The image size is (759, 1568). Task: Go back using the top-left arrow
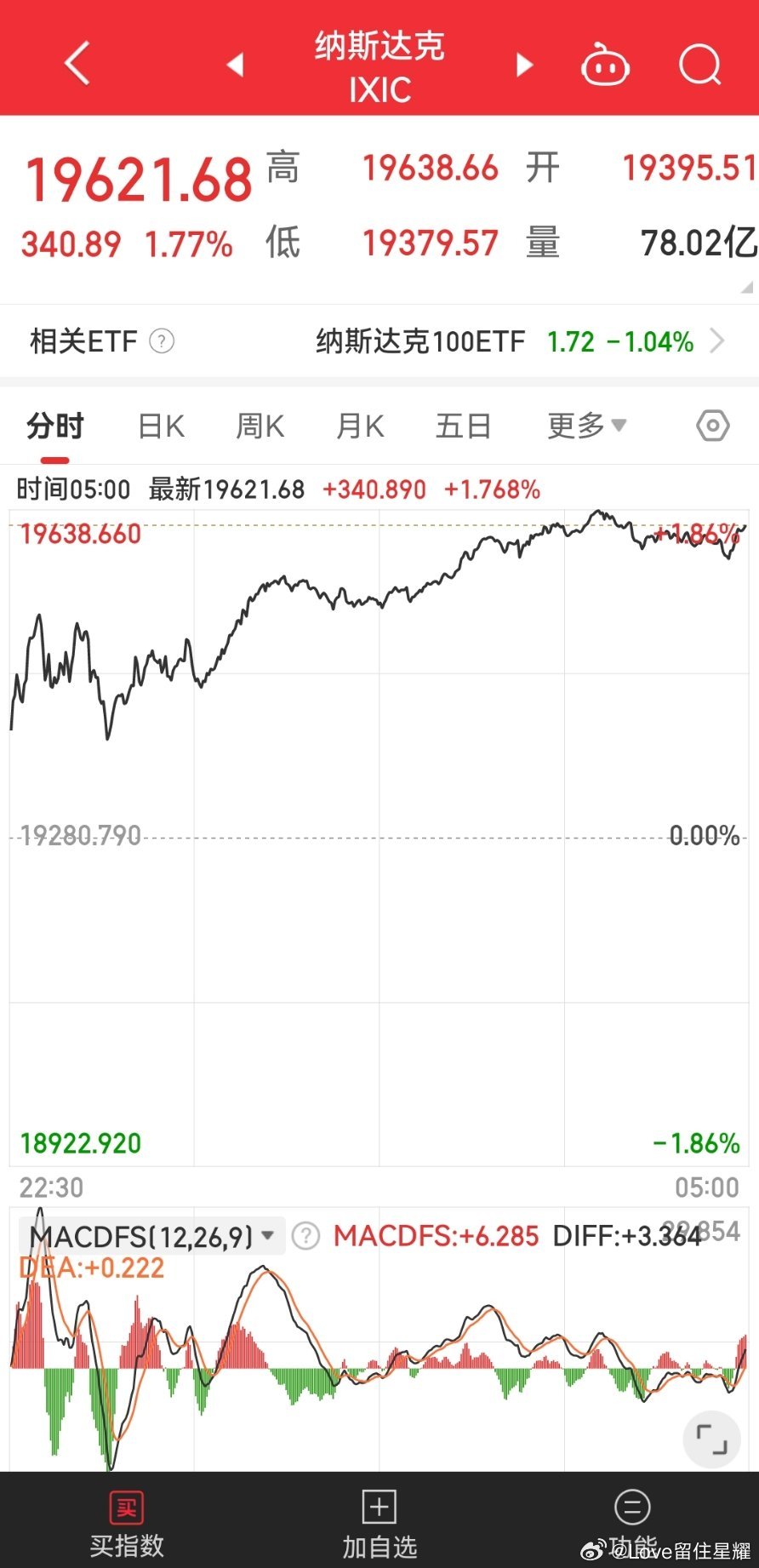[77, 64]
